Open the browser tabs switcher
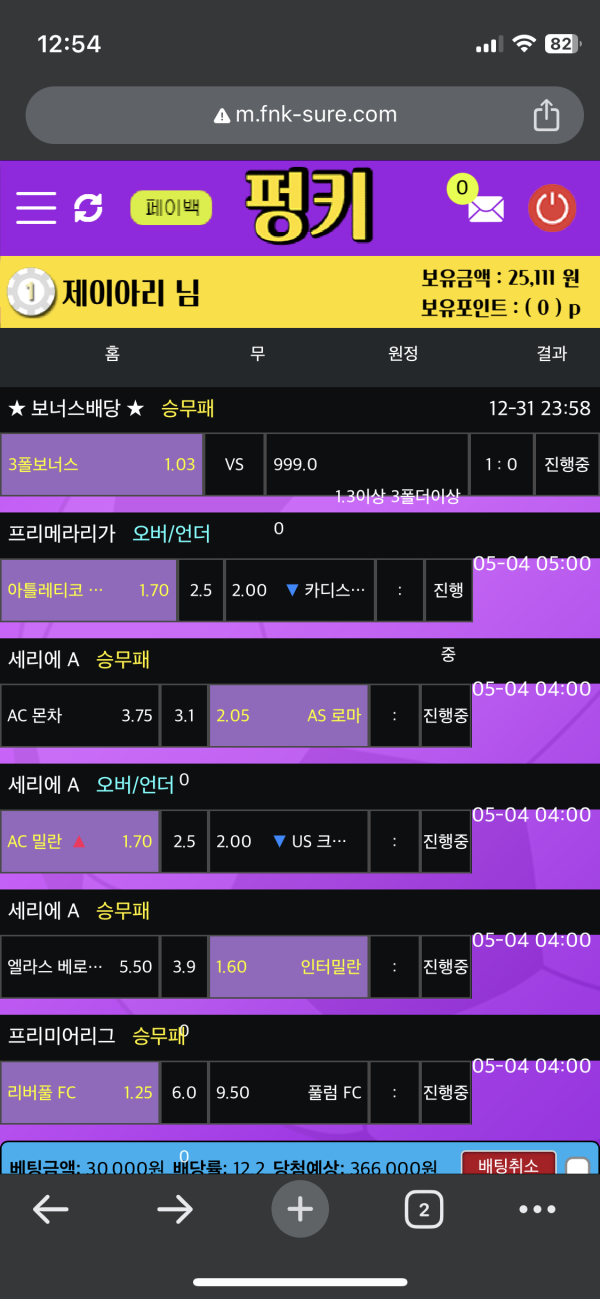Image resolution: width=600 pixels, height=1299 pixels. (x=424, y=1210)
